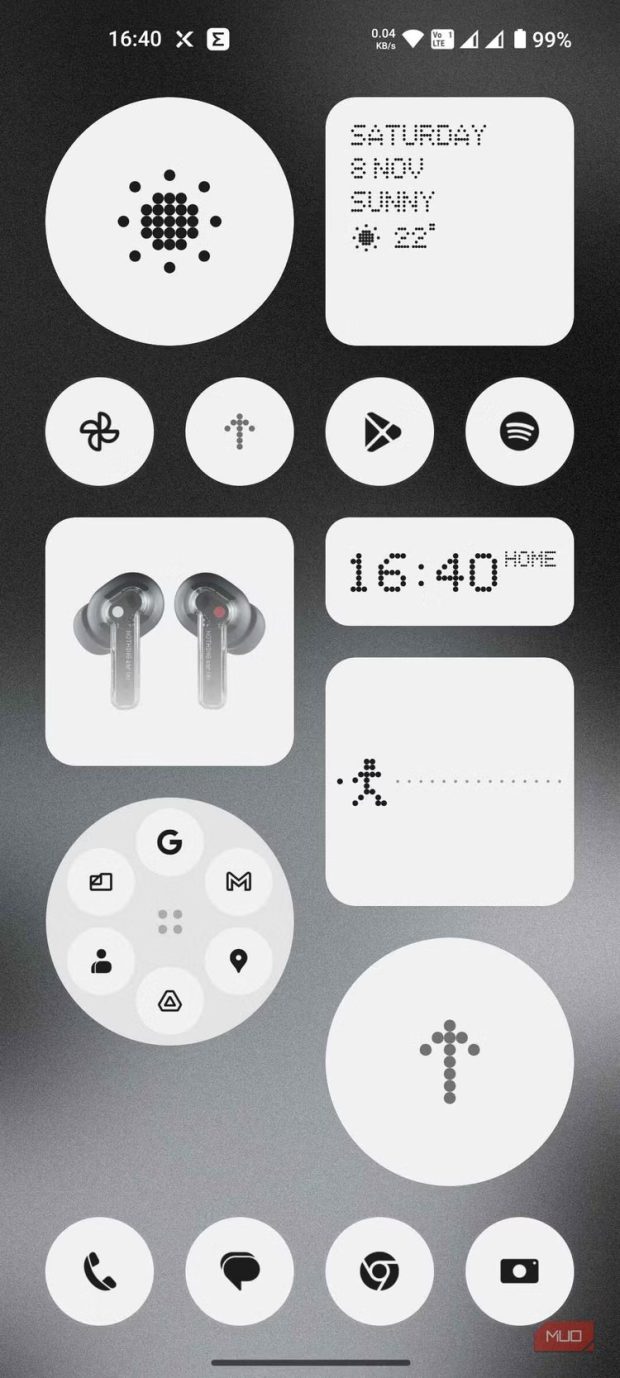Tap the 16:40 Home clock widget

click(449, 572)
